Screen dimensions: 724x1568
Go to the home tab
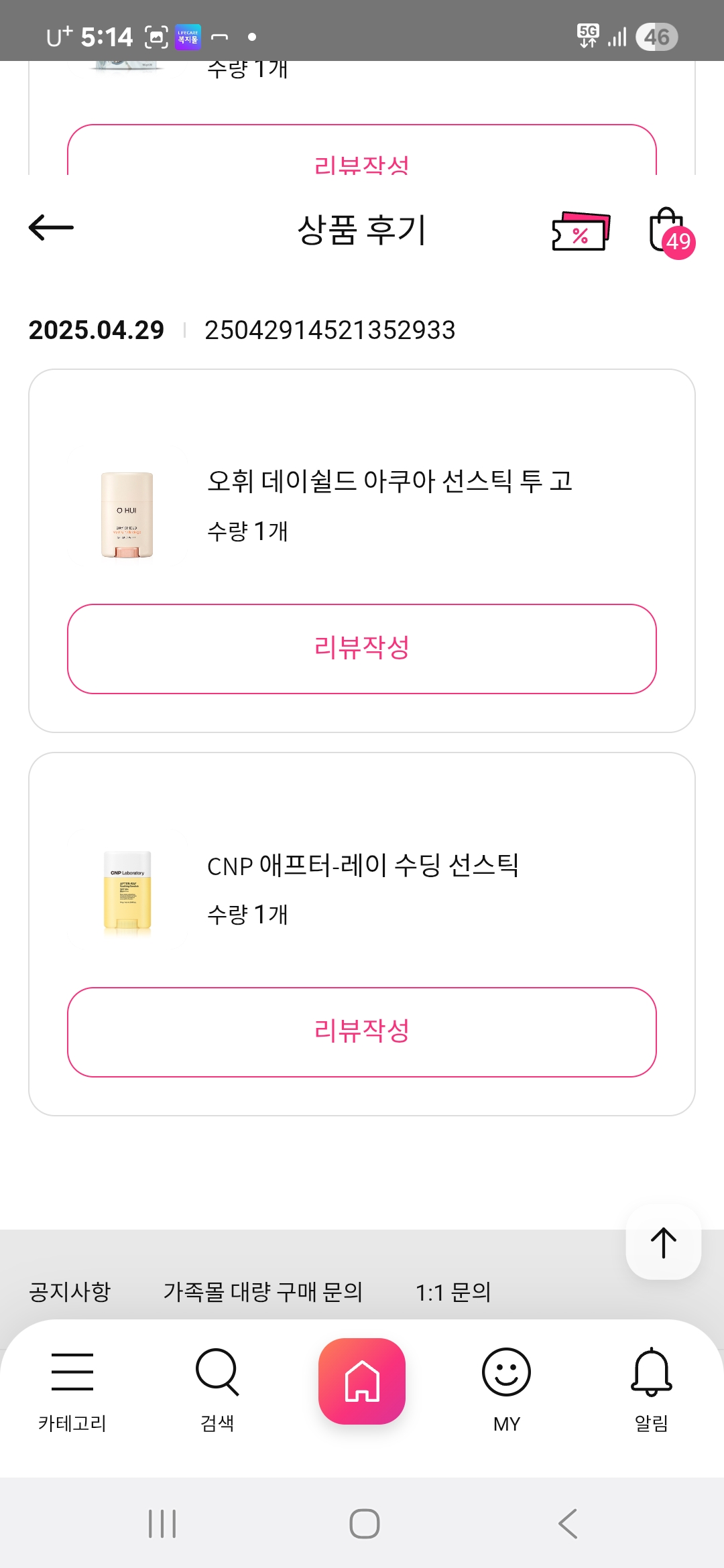coord(362,1381)
